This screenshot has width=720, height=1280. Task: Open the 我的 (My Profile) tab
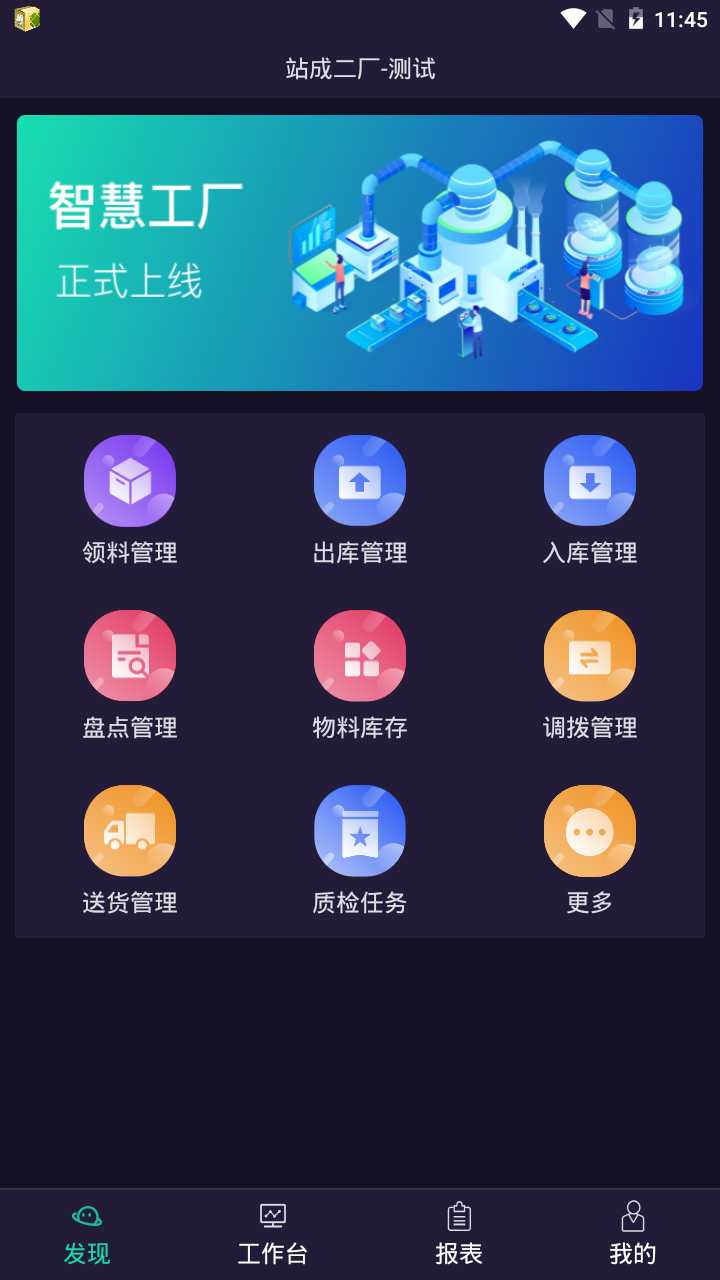[634, 1232]
